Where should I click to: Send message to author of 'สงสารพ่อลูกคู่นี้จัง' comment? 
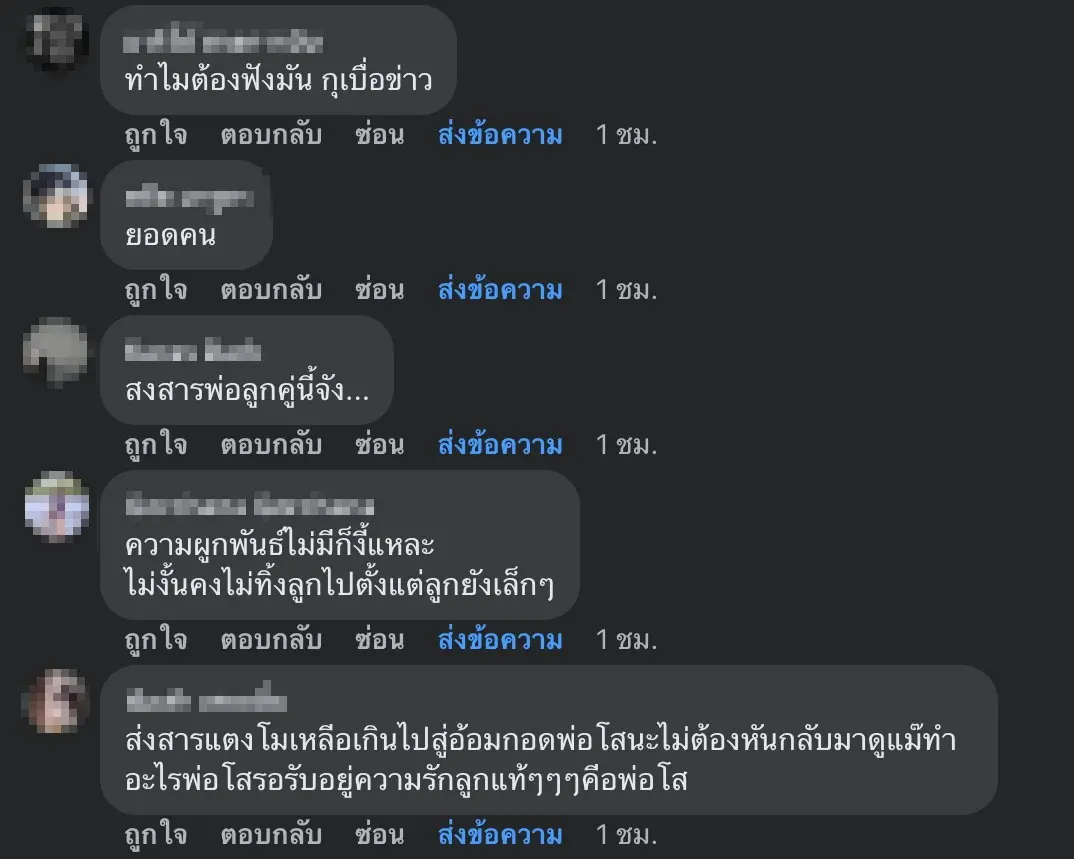(500, 445)
